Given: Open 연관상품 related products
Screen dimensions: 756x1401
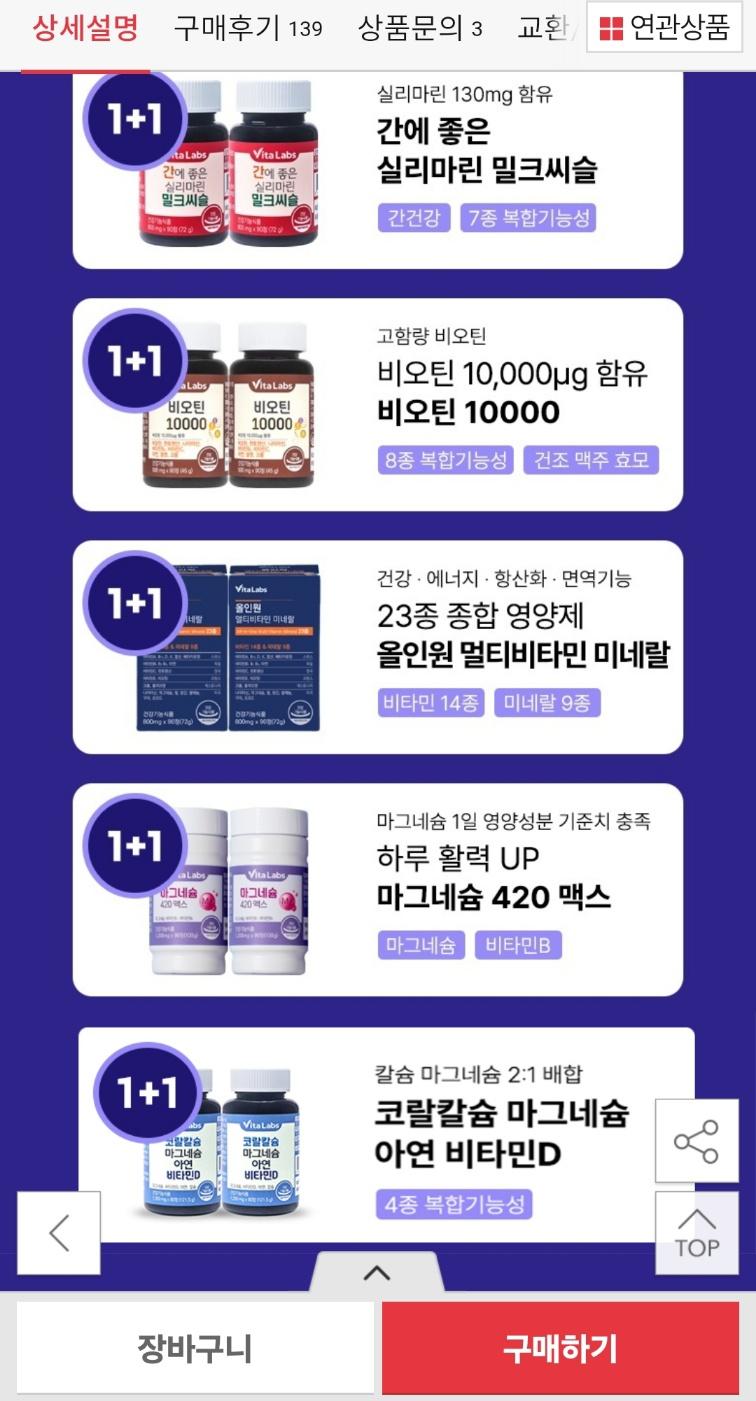Looking at the screenshot, I should pyautogui.click(x=664, y=28).
